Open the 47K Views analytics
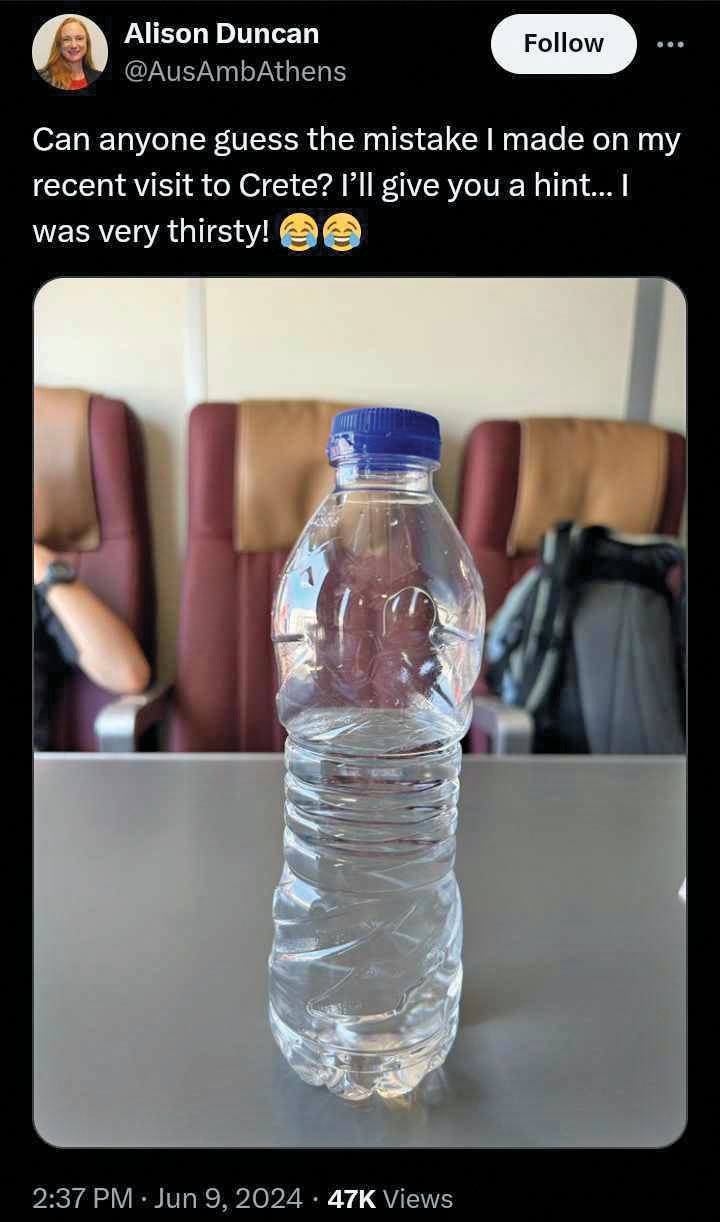 pyautogui.click(x=390, y=1198)
